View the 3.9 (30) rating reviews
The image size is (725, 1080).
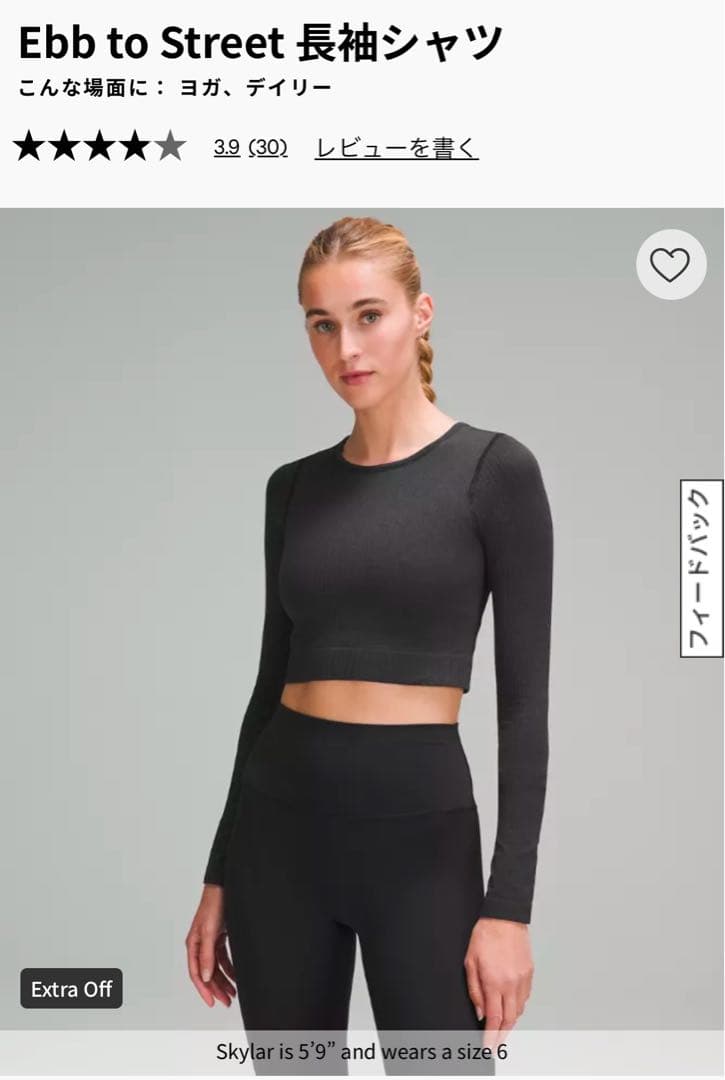pos(250,148)
